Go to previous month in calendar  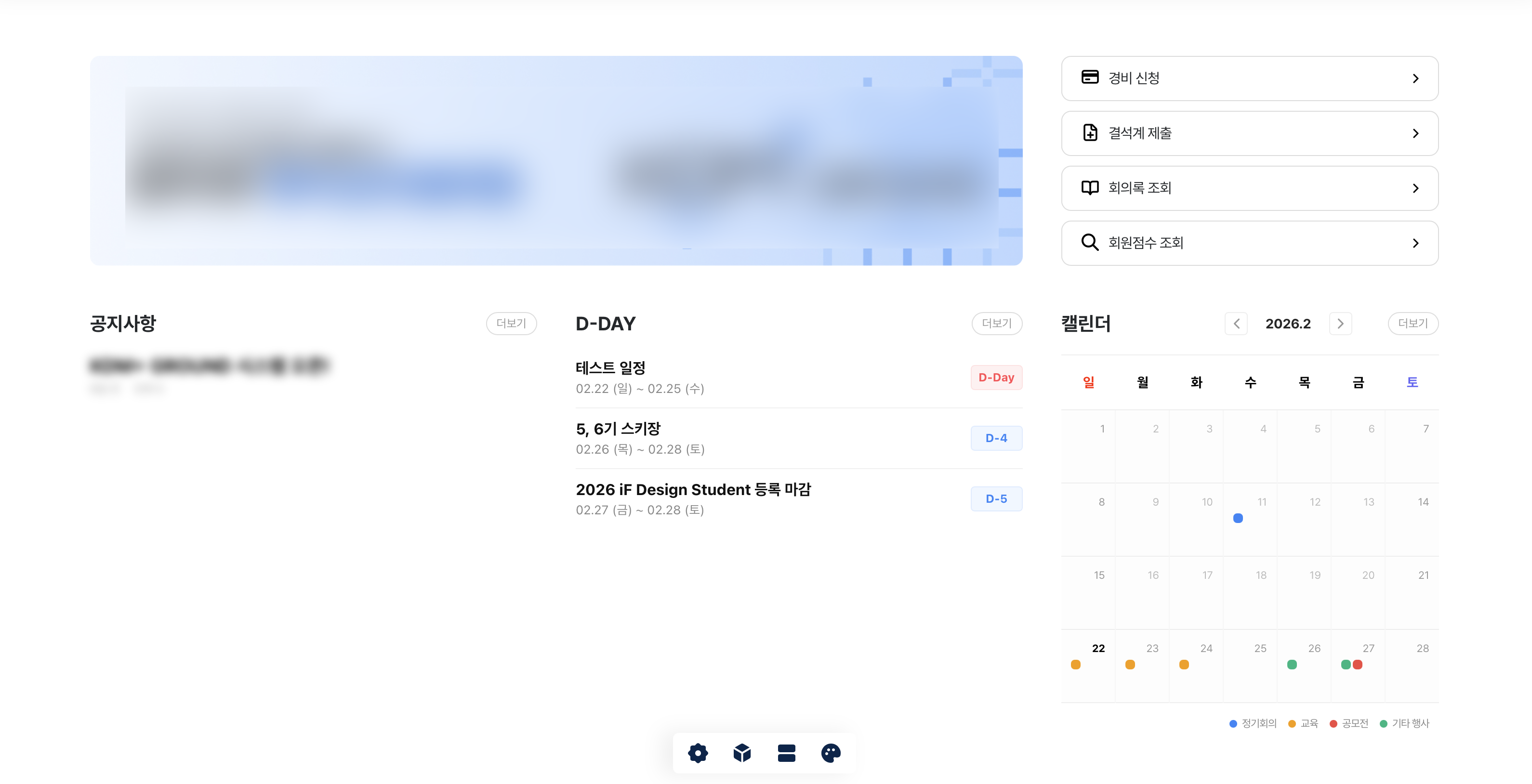1236,323
